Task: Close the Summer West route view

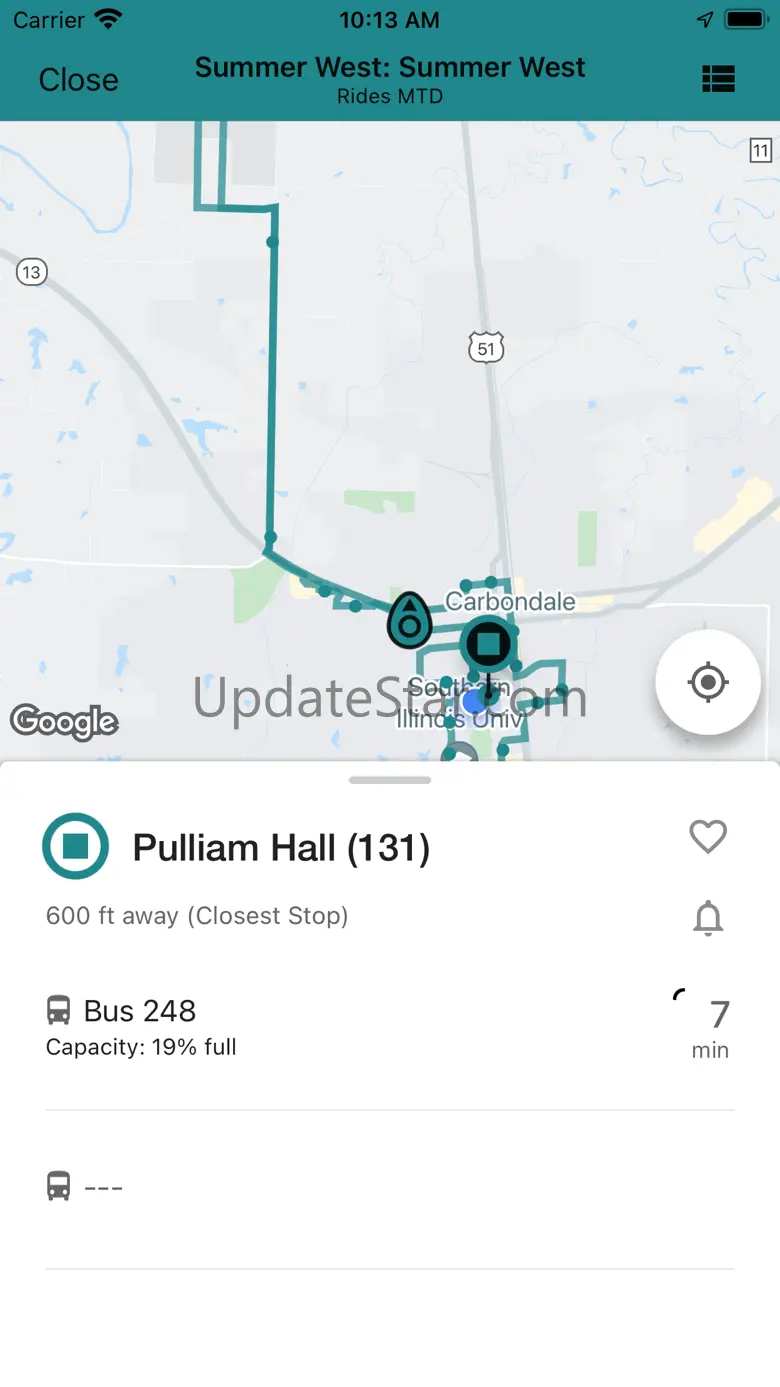Action: (78, 80)
